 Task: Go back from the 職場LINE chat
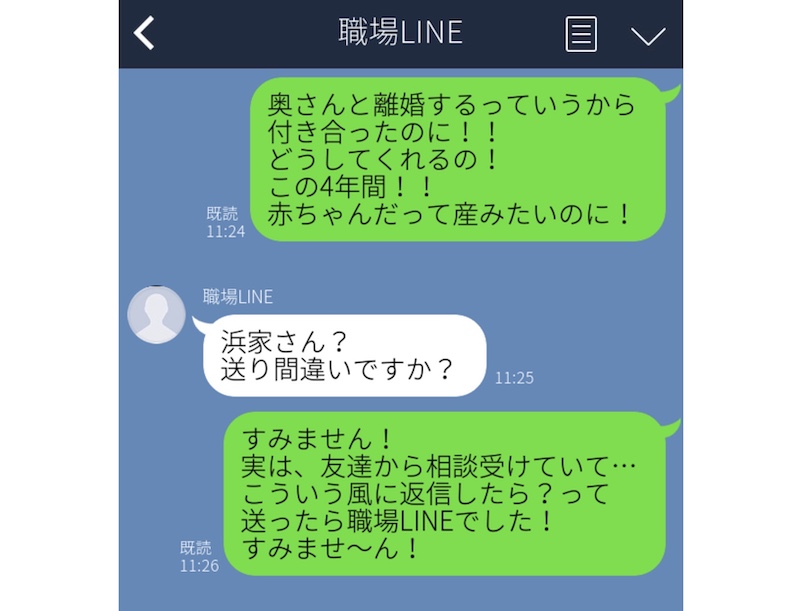coord(146,33)
